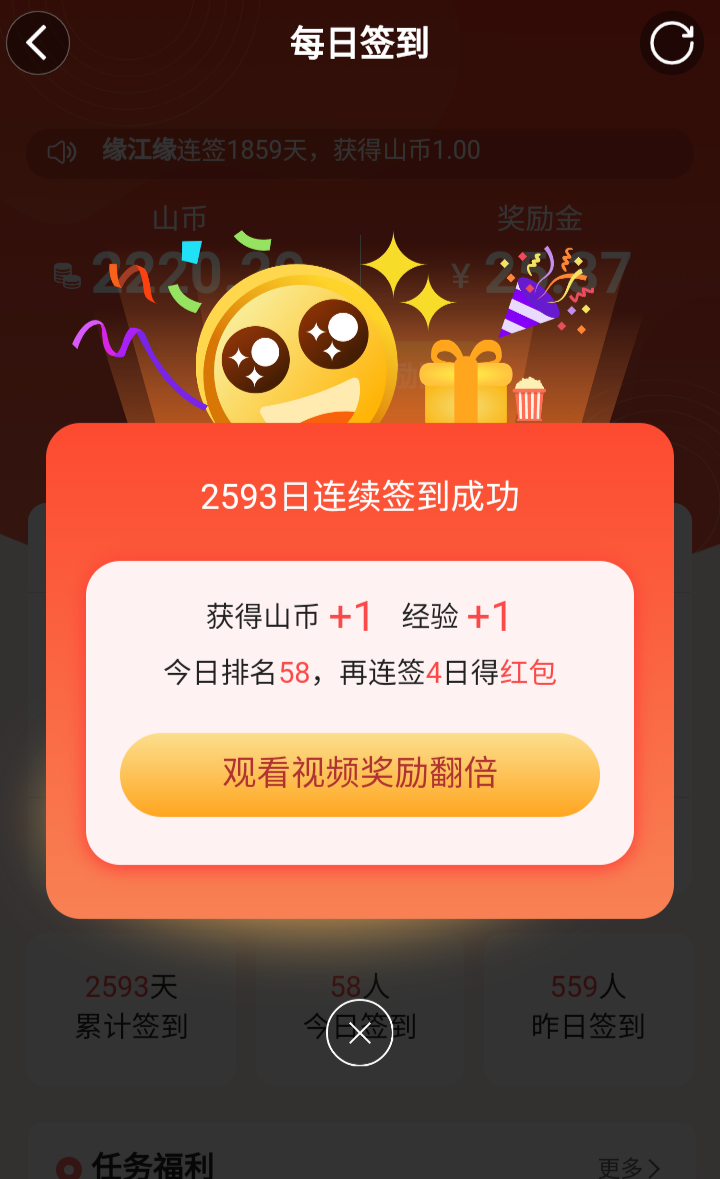Refresh the daily sign-in page
720x1179 pixels.
(671, 43)
